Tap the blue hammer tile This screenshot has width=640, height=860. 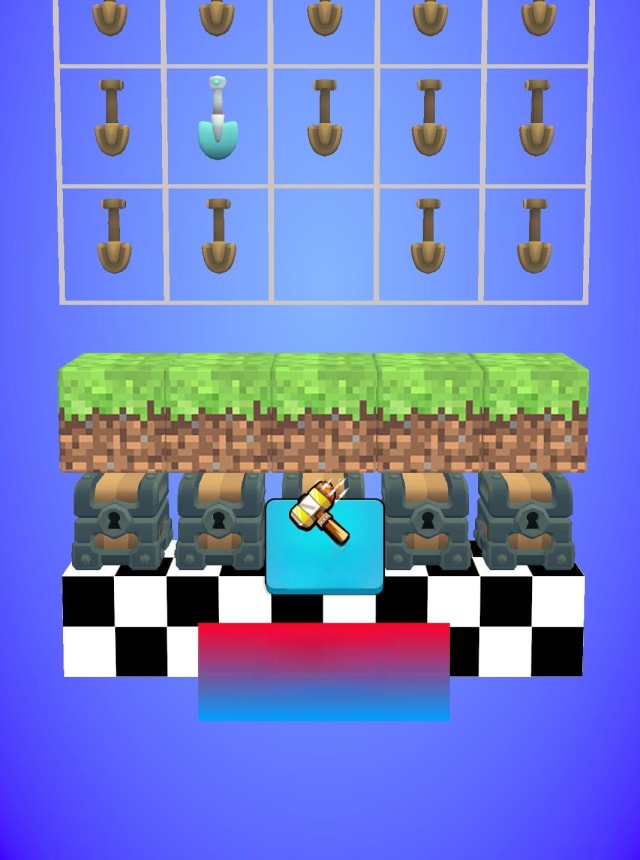pos(325,546)
